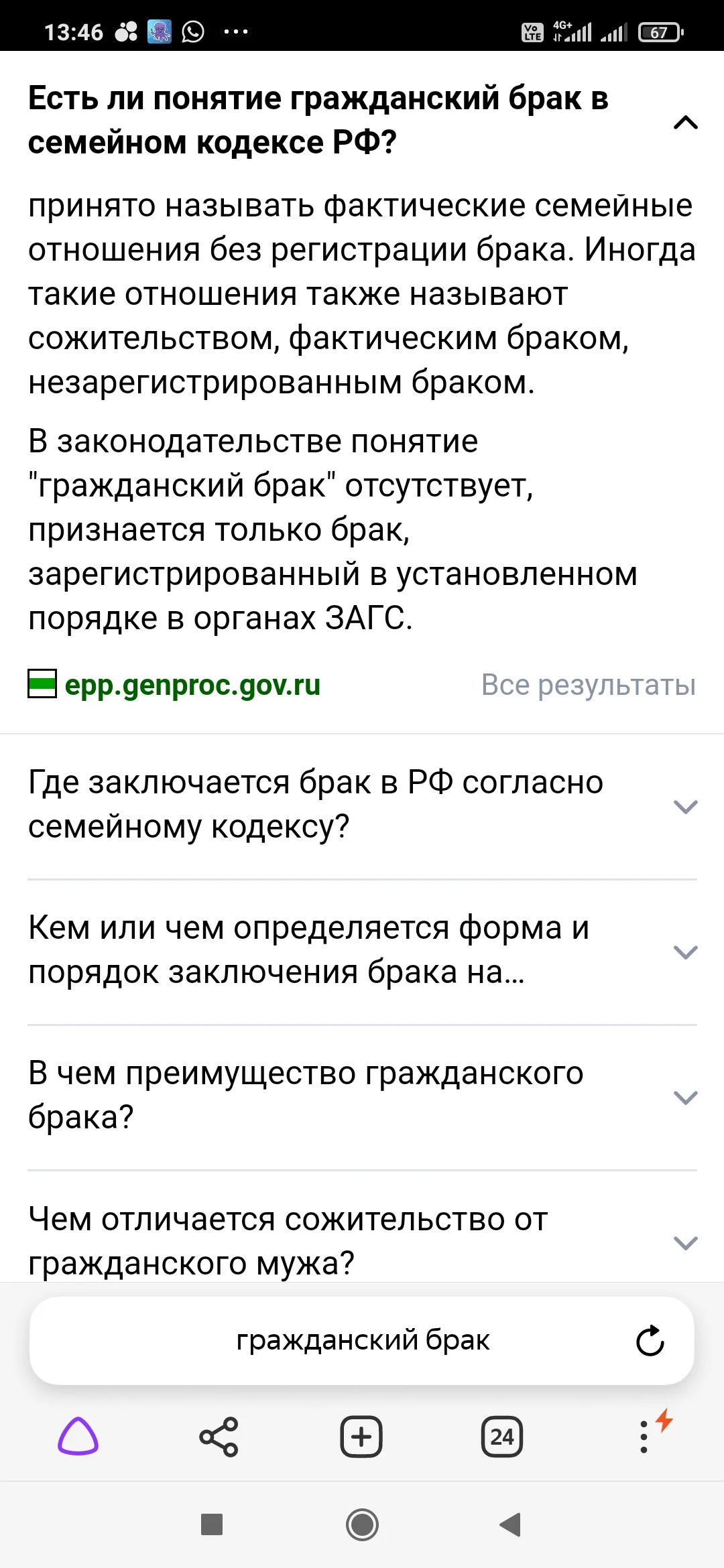
Task: Tap the purple Yandex logo icon
Action: 79,1436
